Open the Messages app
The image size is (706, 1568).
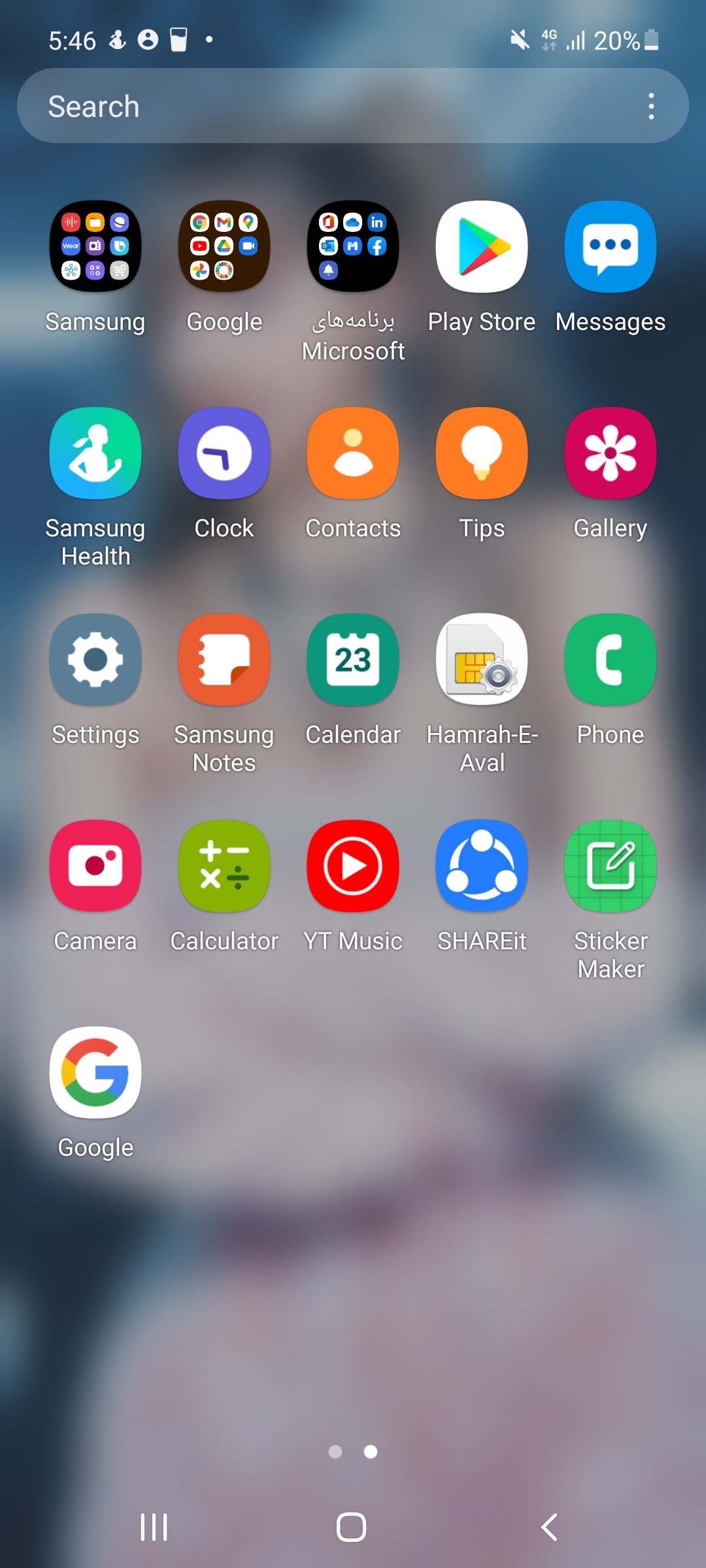pyautogui.click(x=611, y=247)
